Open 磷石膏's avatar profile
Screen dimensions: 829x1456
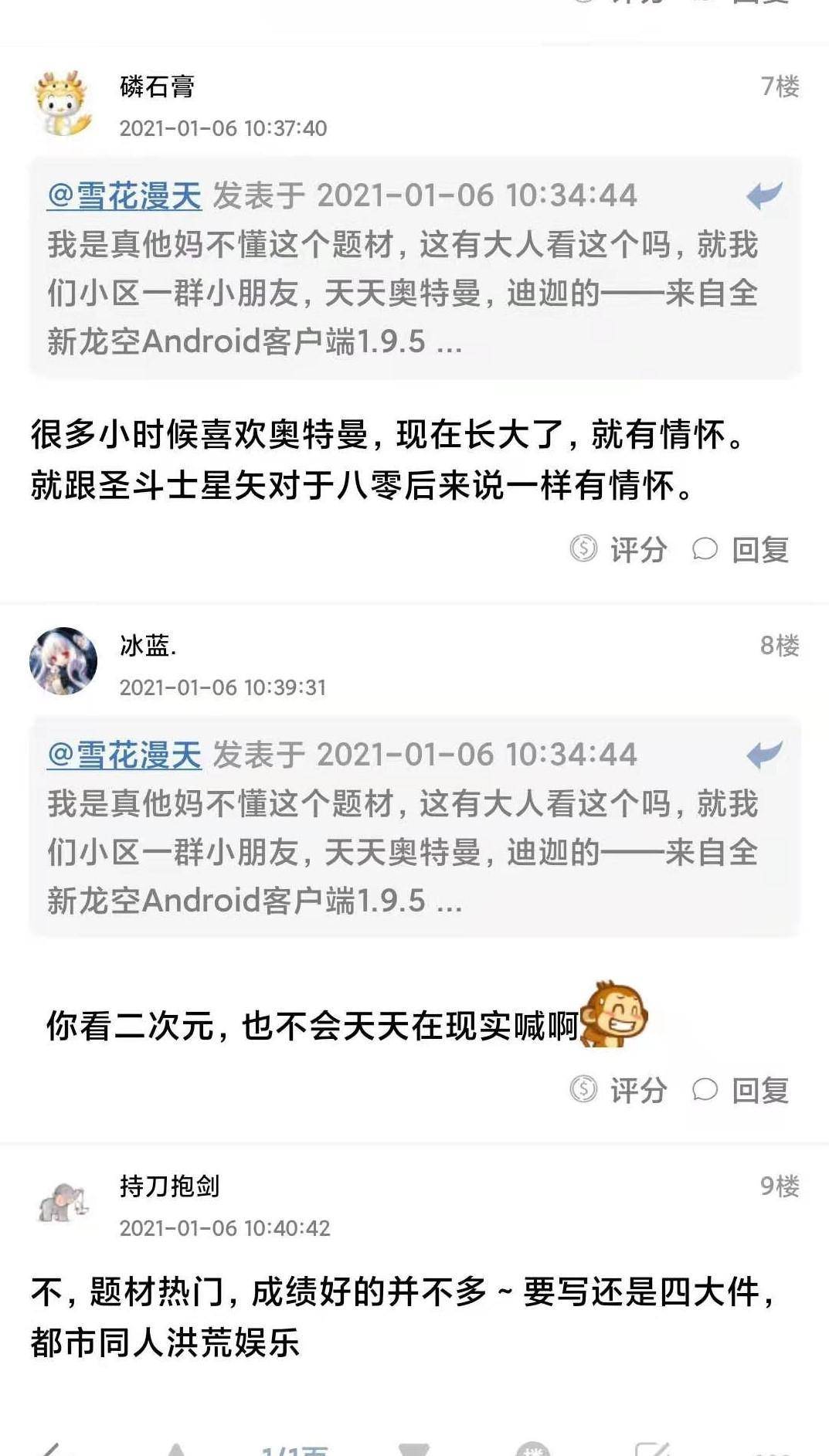(63, 104)
